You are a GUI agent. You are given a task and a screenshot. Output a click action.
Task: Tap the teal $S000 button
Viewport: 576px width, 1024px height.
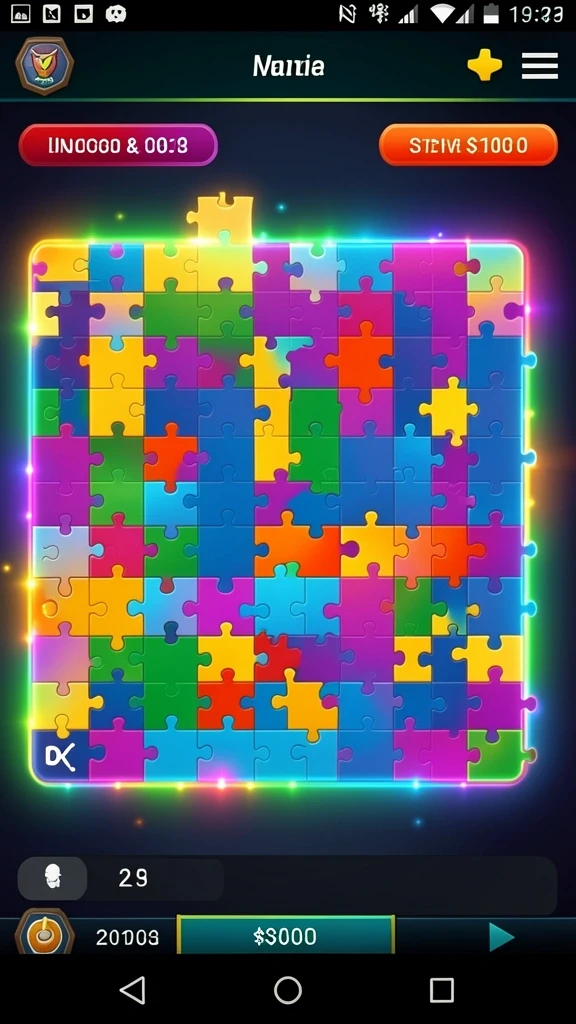(x=285, y=937)
